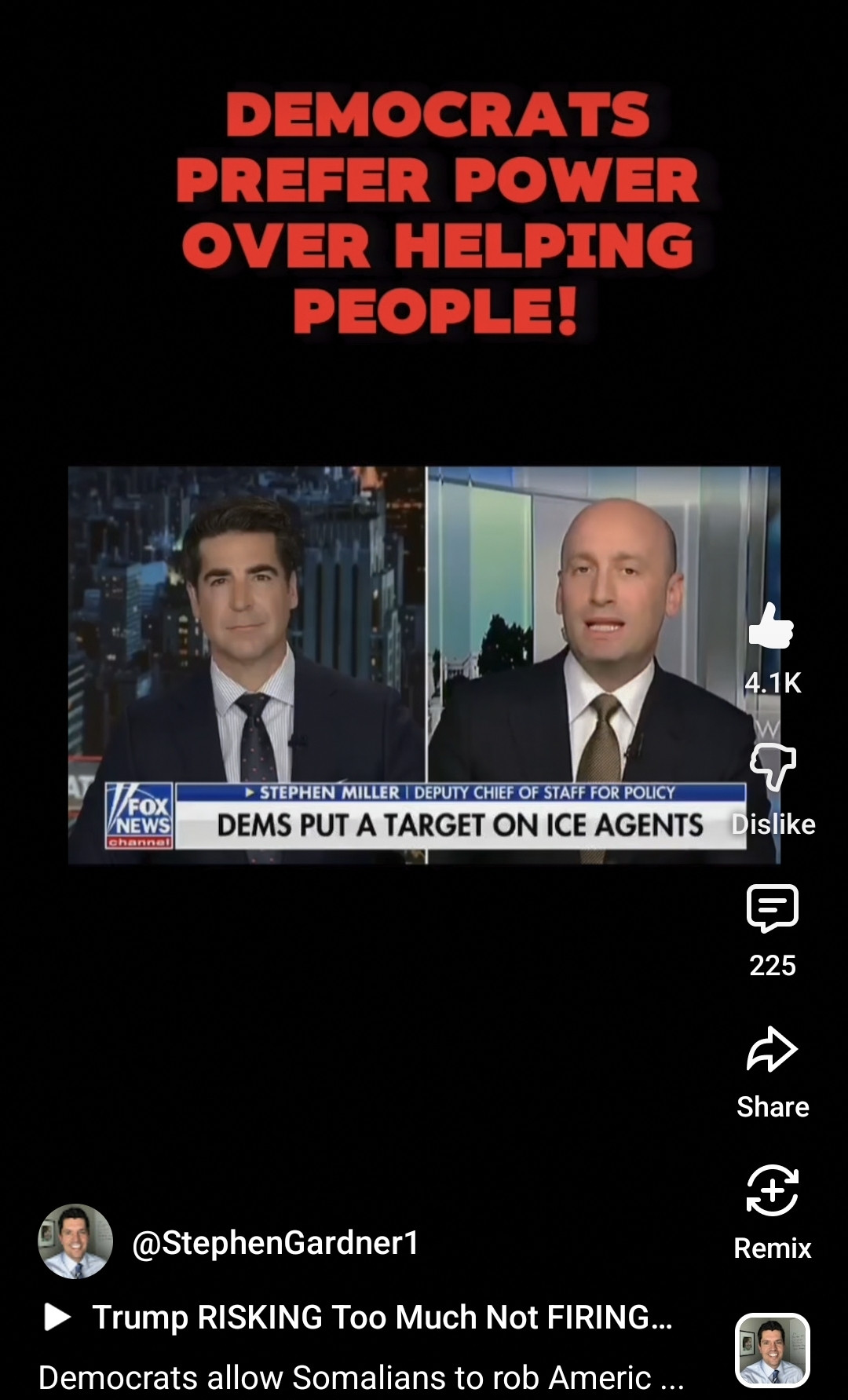Remix this Short

772,1191
